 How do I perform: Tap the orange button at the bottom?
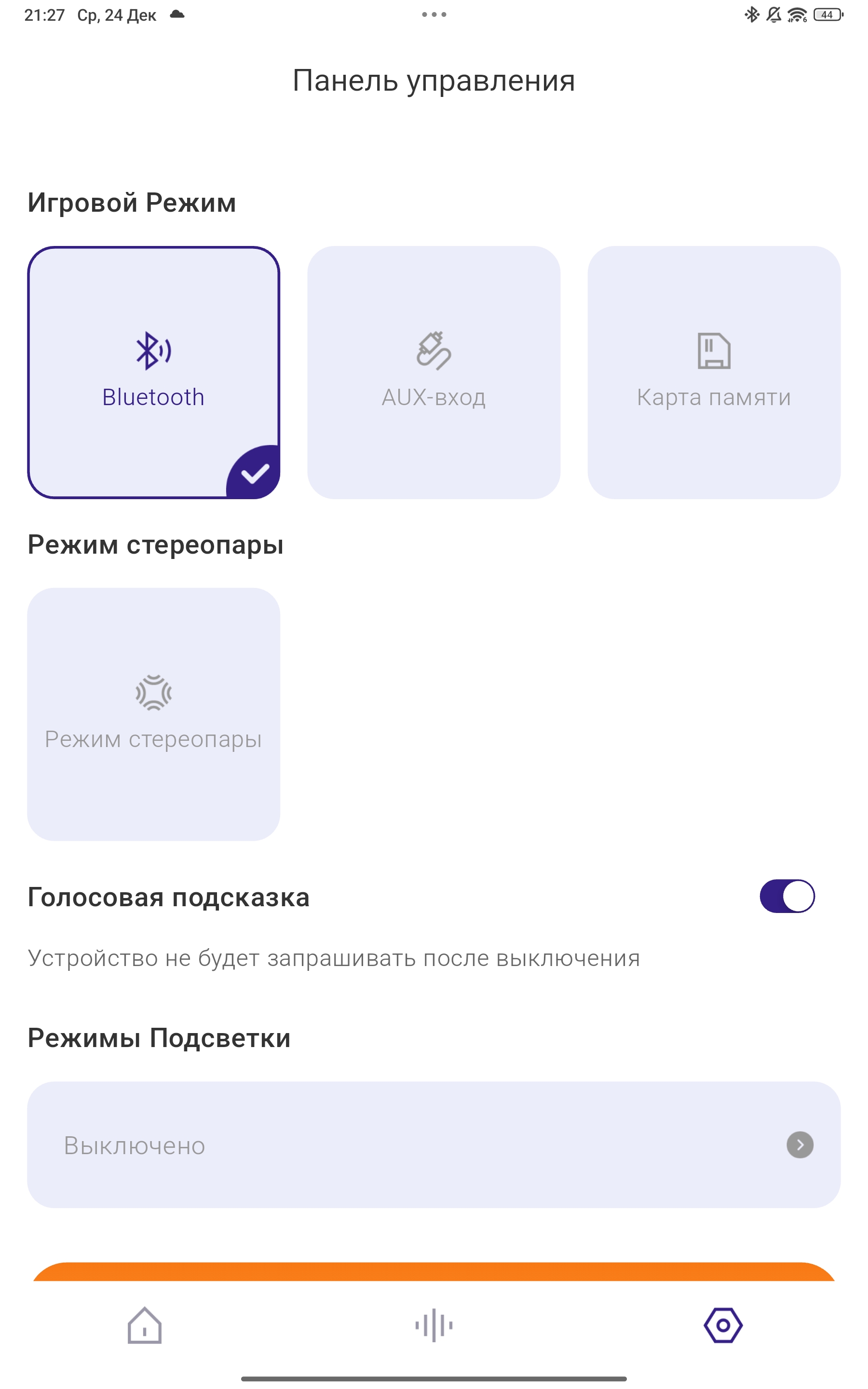tap(434, 1271)
